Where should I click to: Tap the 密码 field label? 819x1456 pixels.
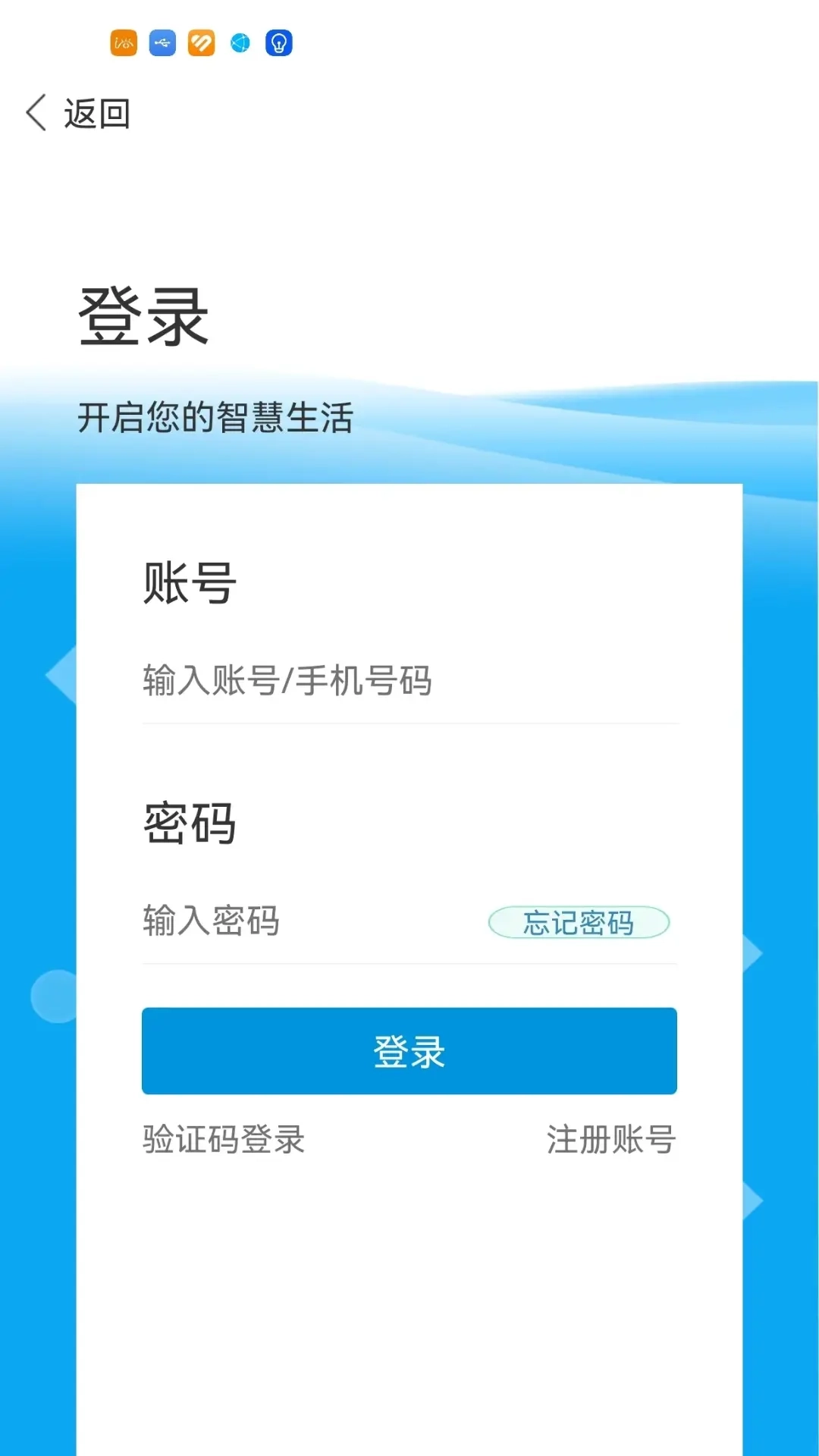pos(188,823)
